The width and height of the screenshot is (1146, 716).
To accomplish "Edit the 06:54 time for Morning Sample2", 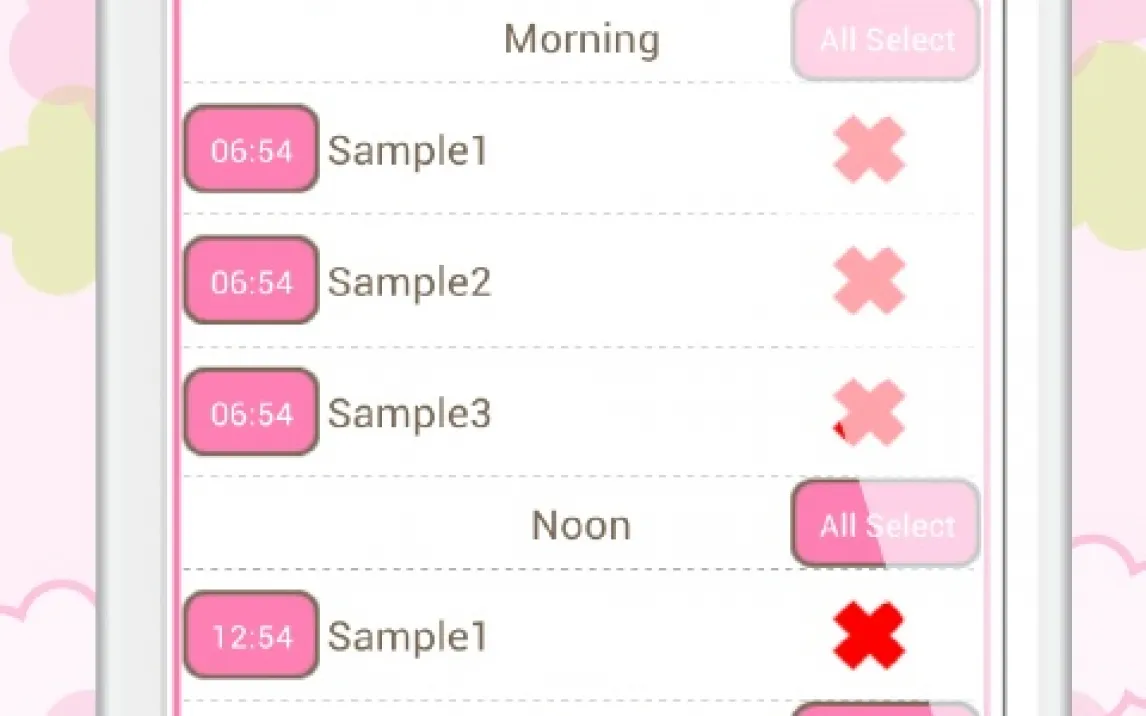I will [251, 281].
